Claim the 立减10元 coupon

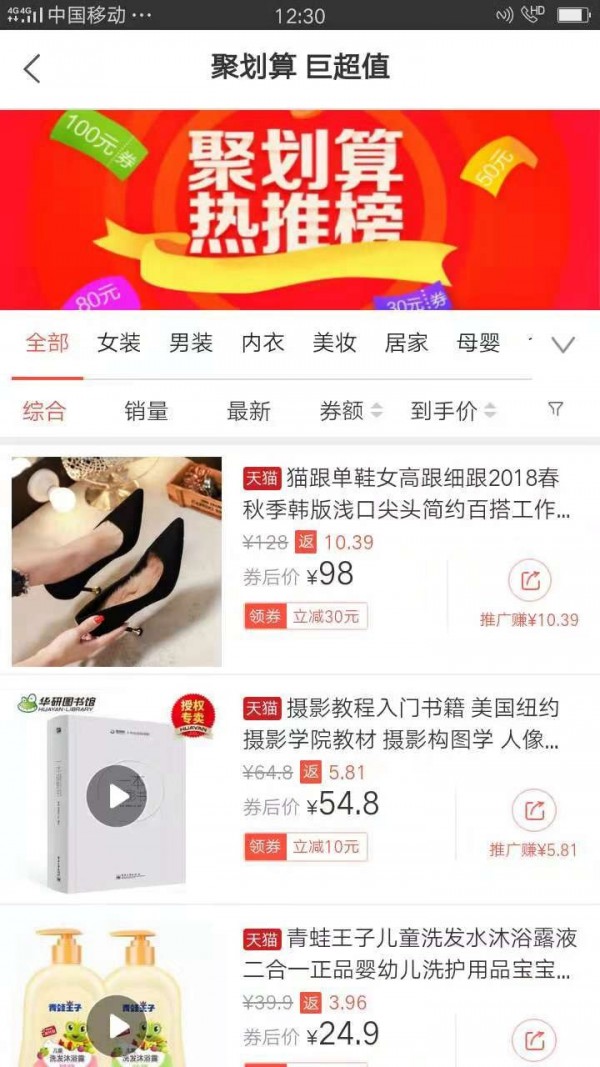tap(306, 847)
